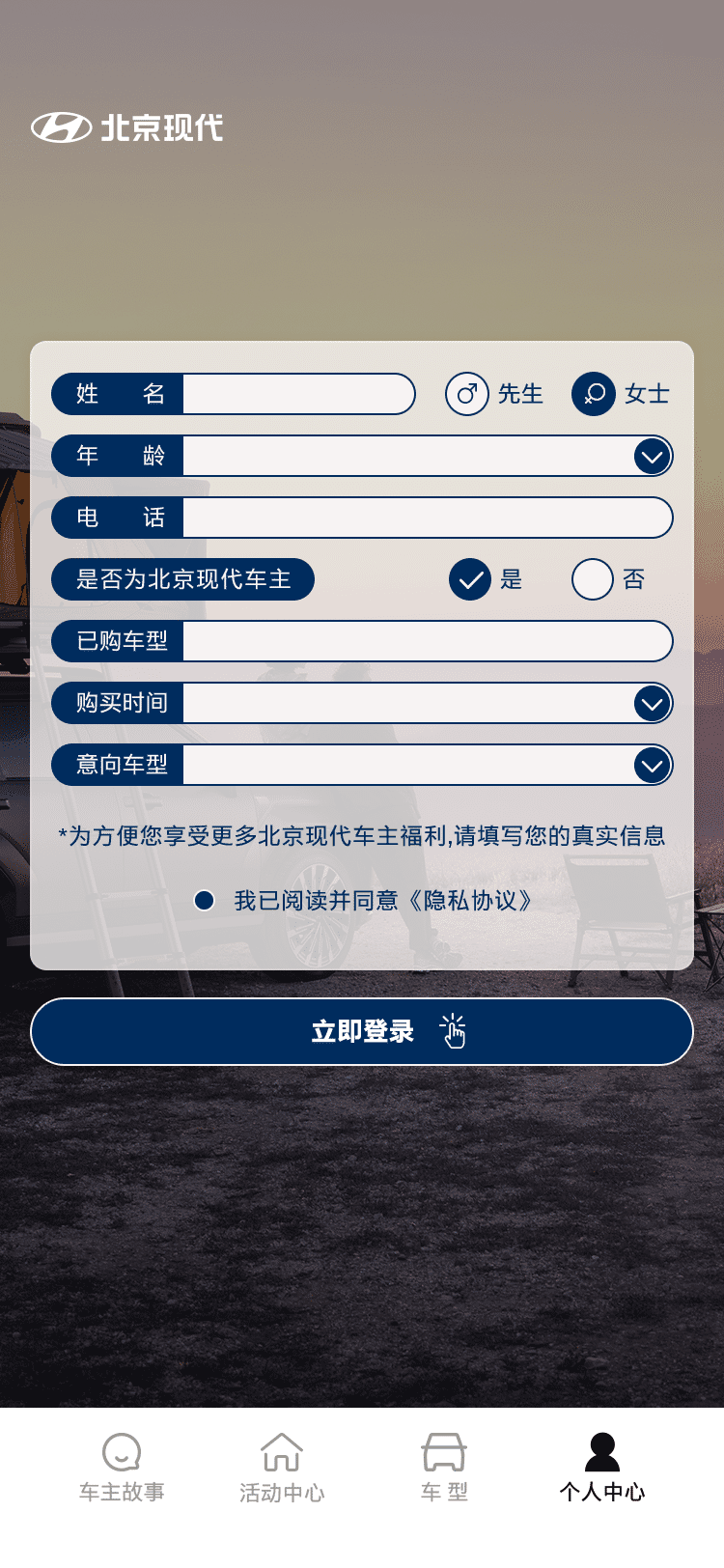Select the 先生 gender option
The height and width of the screenshot is (1568, 724).
tap(467, 394)
